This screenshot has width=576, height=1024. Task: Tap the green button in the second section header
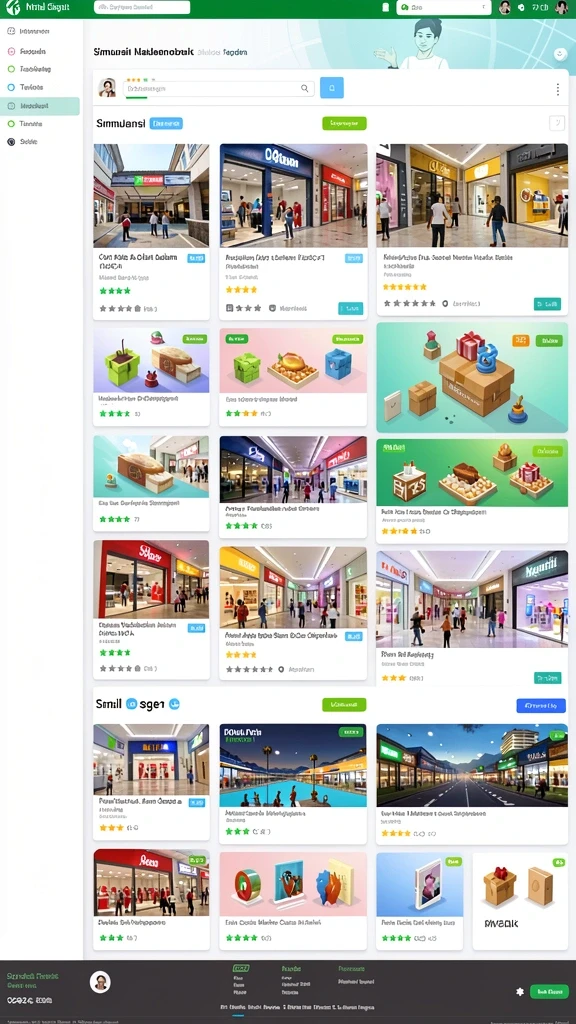pyautogui.click(x=344, y=705)
